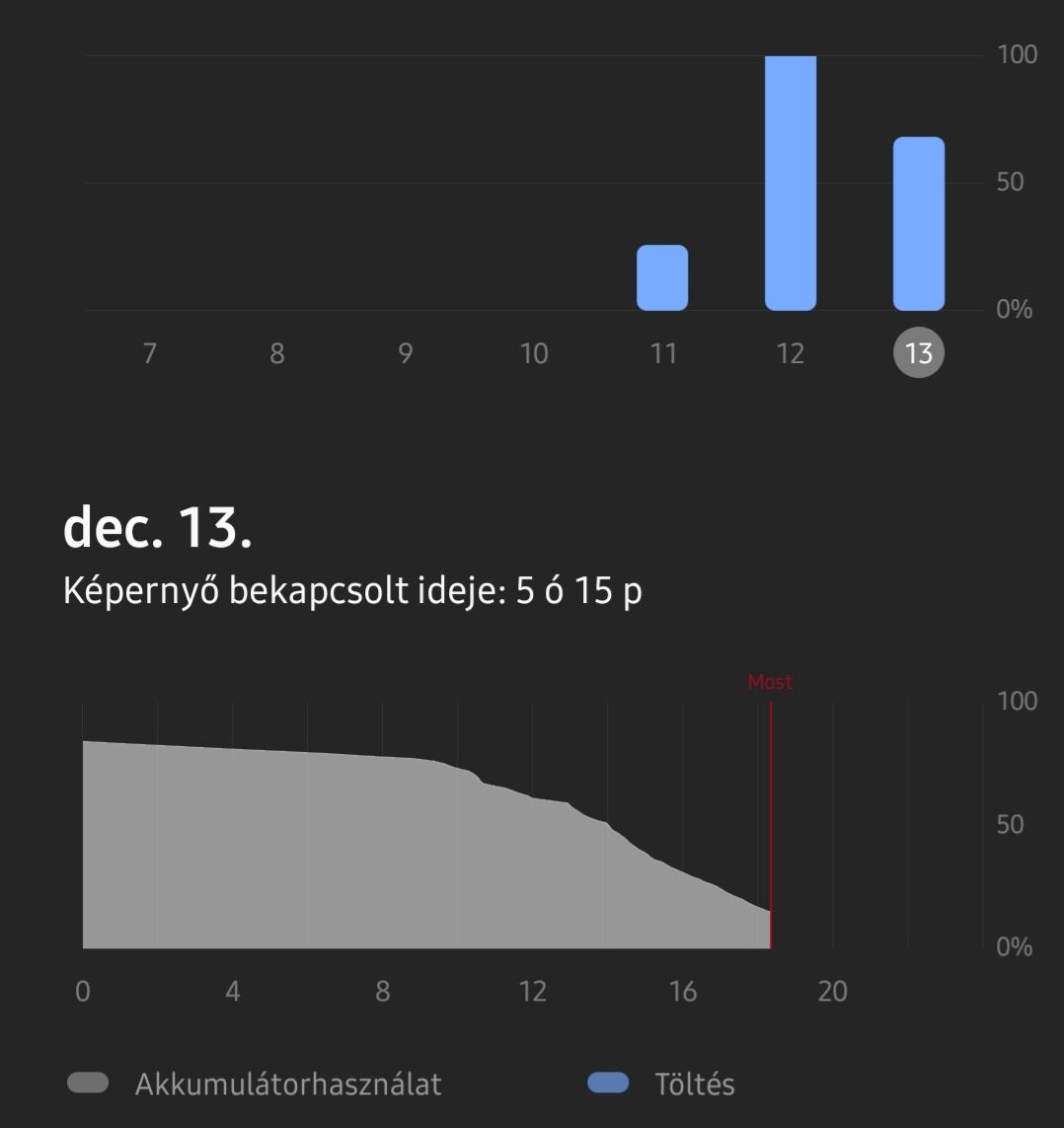Select day 8 in the weekly chart
The image size is (1064, 1128).
pyautogui.click(x=277, y=353)
